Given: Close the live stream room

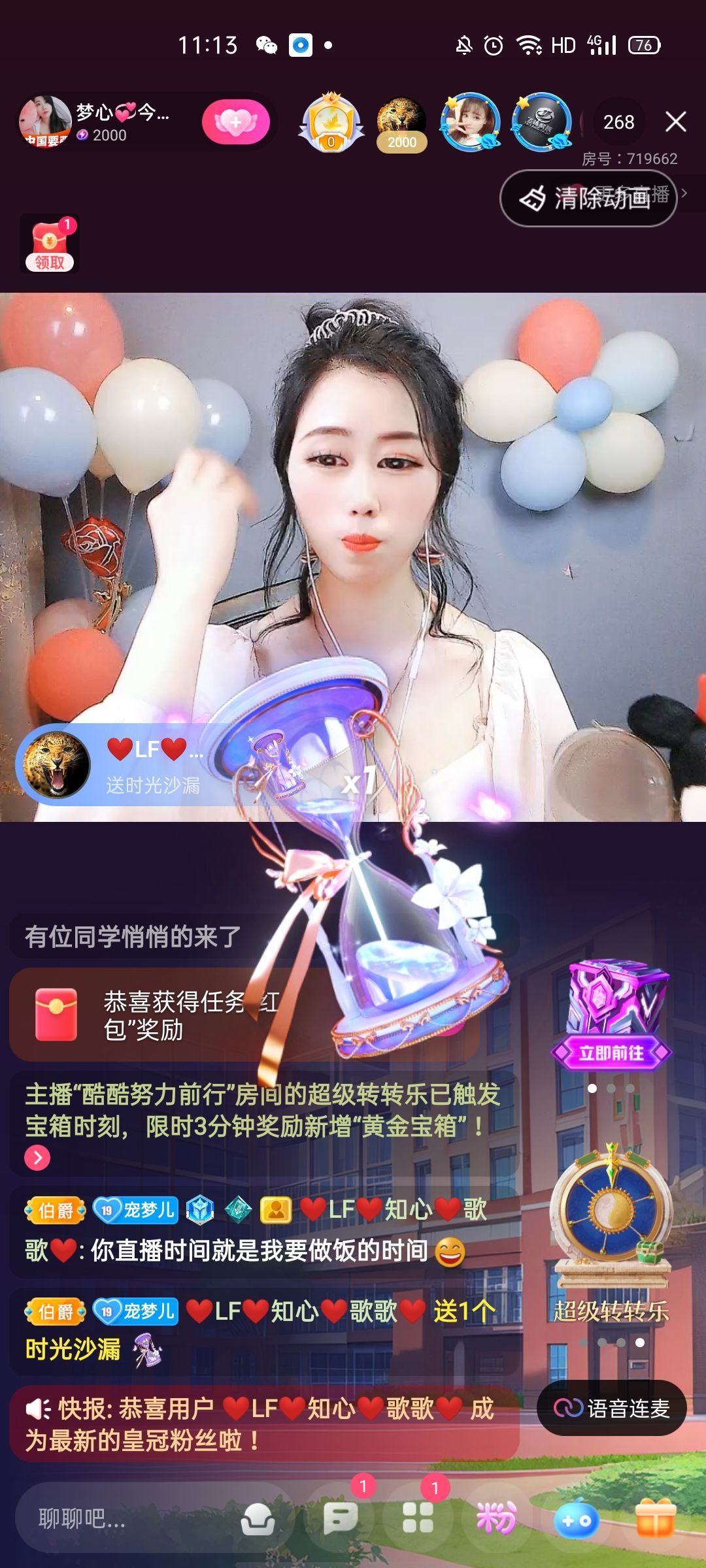Looking at the screenshot, I should coord(675,122).
